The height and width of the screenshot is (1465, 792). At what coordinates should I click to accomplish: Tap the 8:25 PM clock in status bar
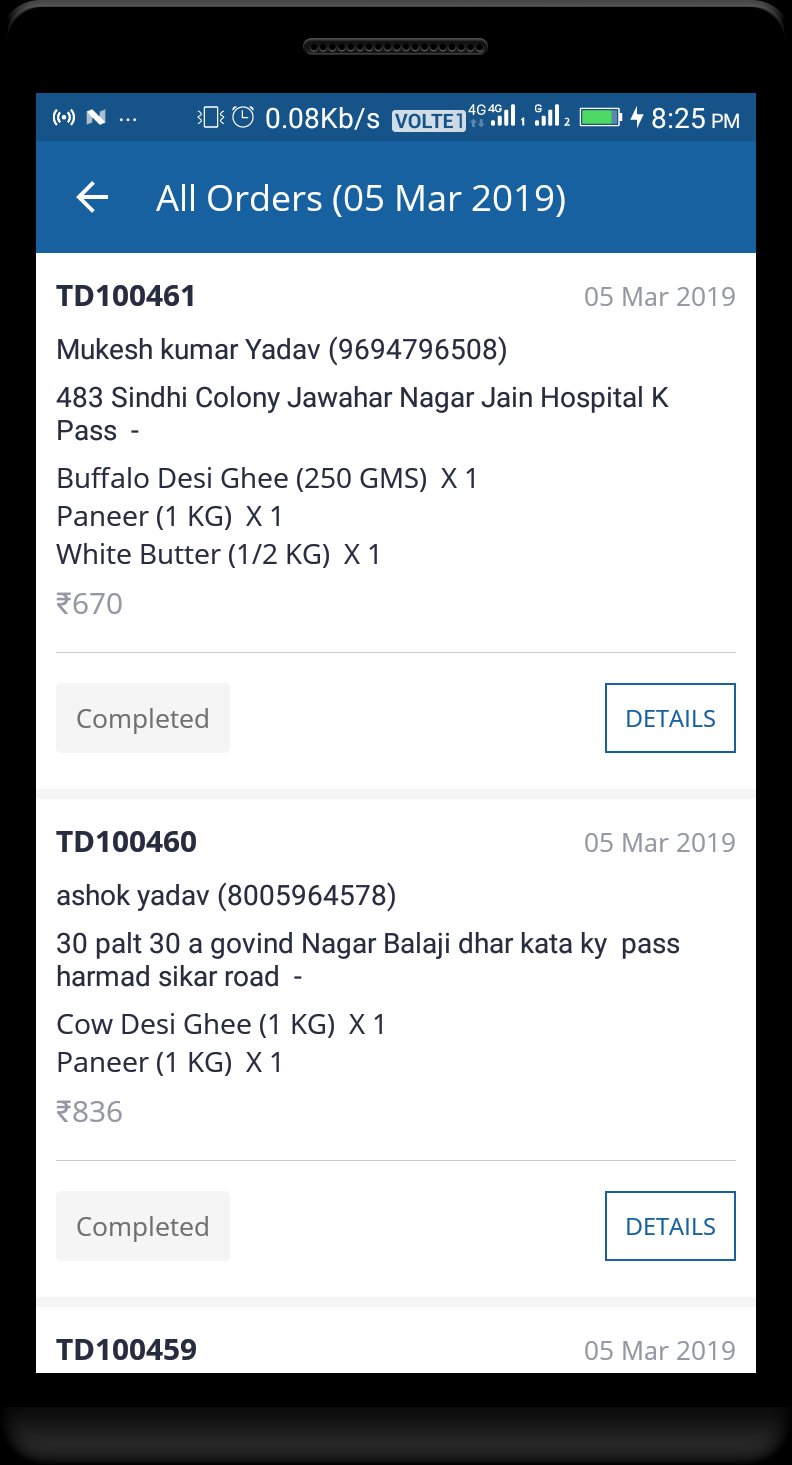[698, 117]
